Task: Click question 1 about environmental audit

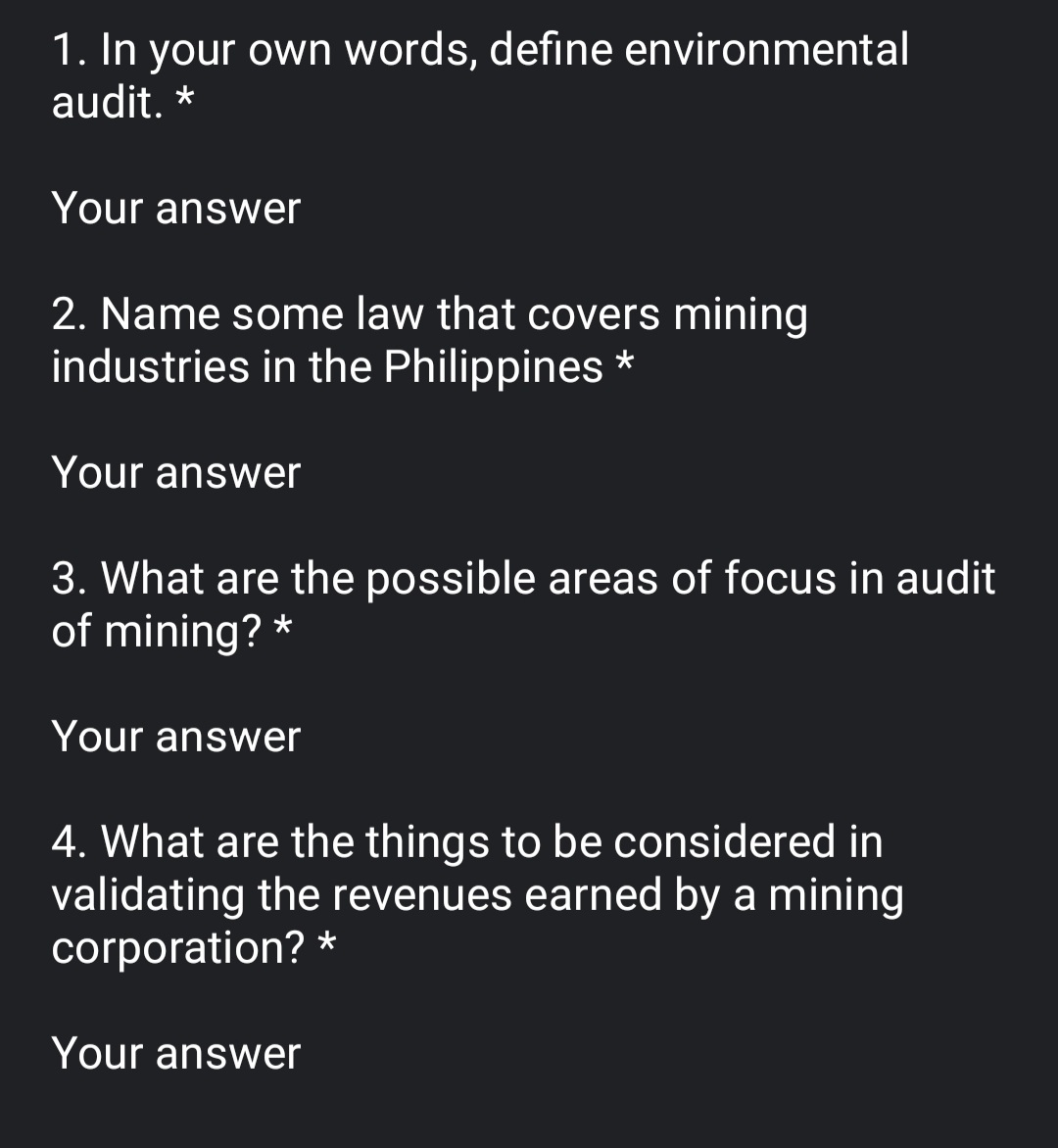Action: click(480, 74)
